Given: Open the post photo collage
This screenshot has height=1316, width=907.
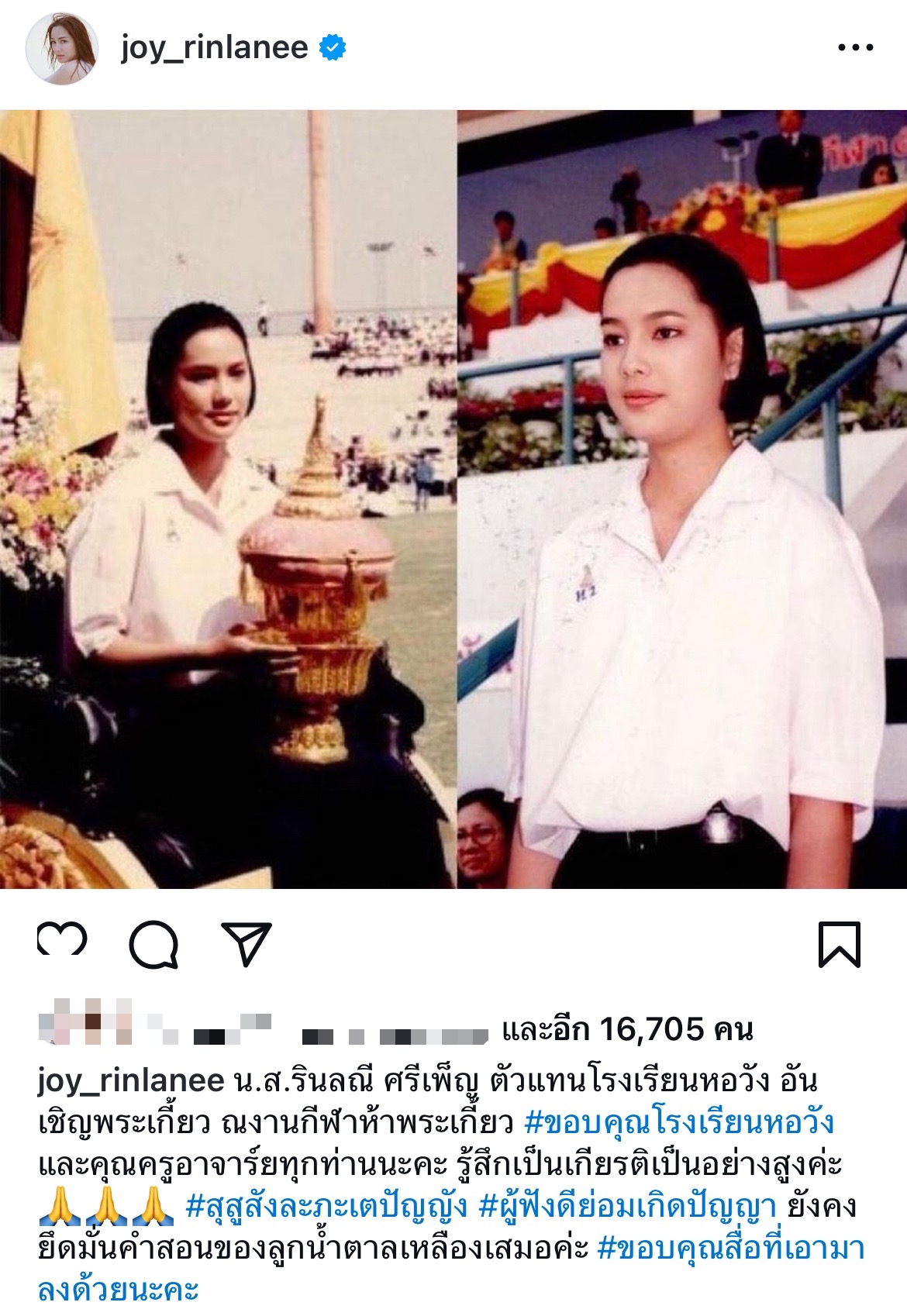Looking at the screenshot, I should (x=453, y=500).
